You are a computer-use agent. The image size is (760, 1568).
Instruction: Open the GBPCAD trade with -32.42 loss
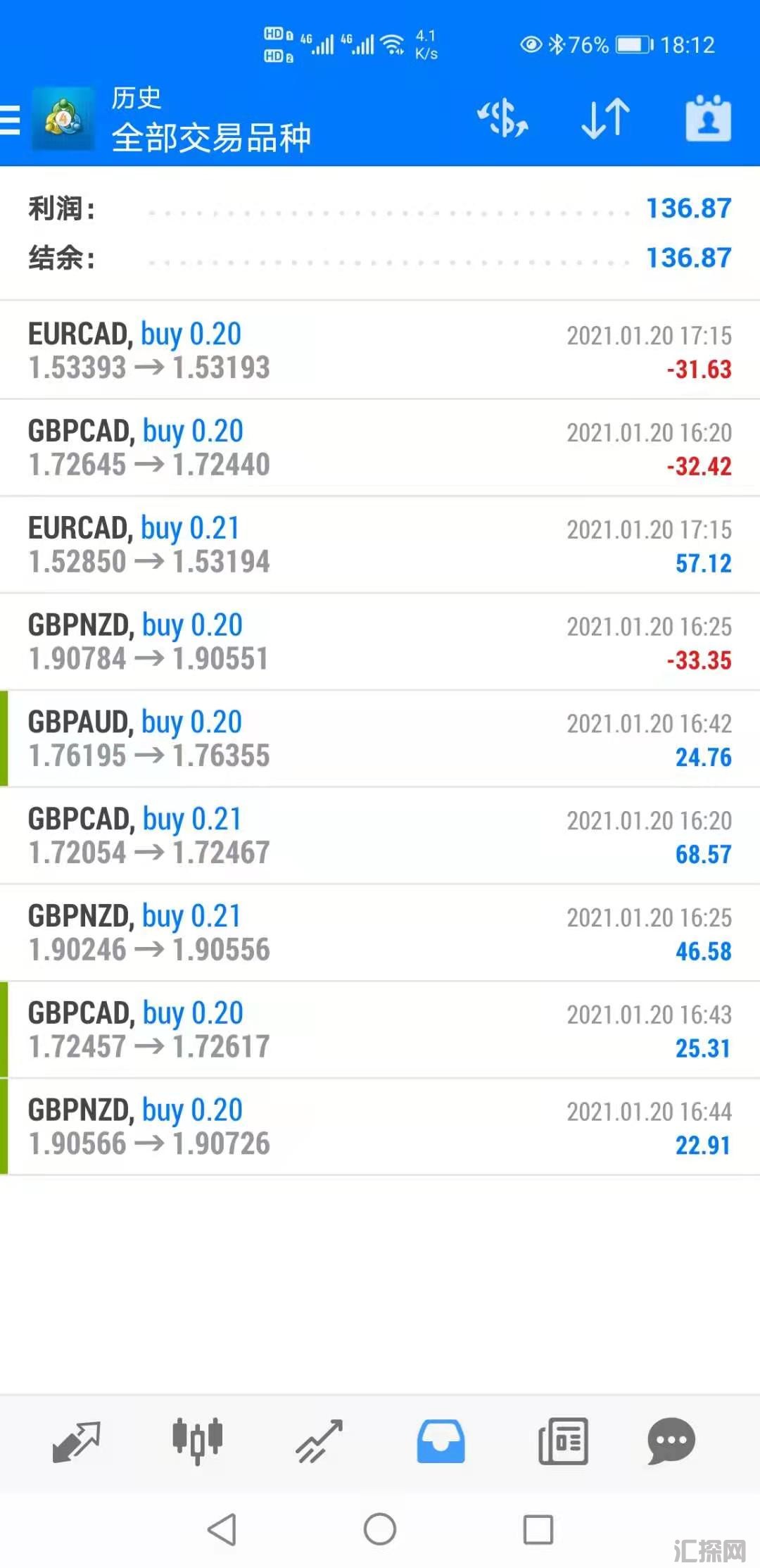[x=380, y=448]
